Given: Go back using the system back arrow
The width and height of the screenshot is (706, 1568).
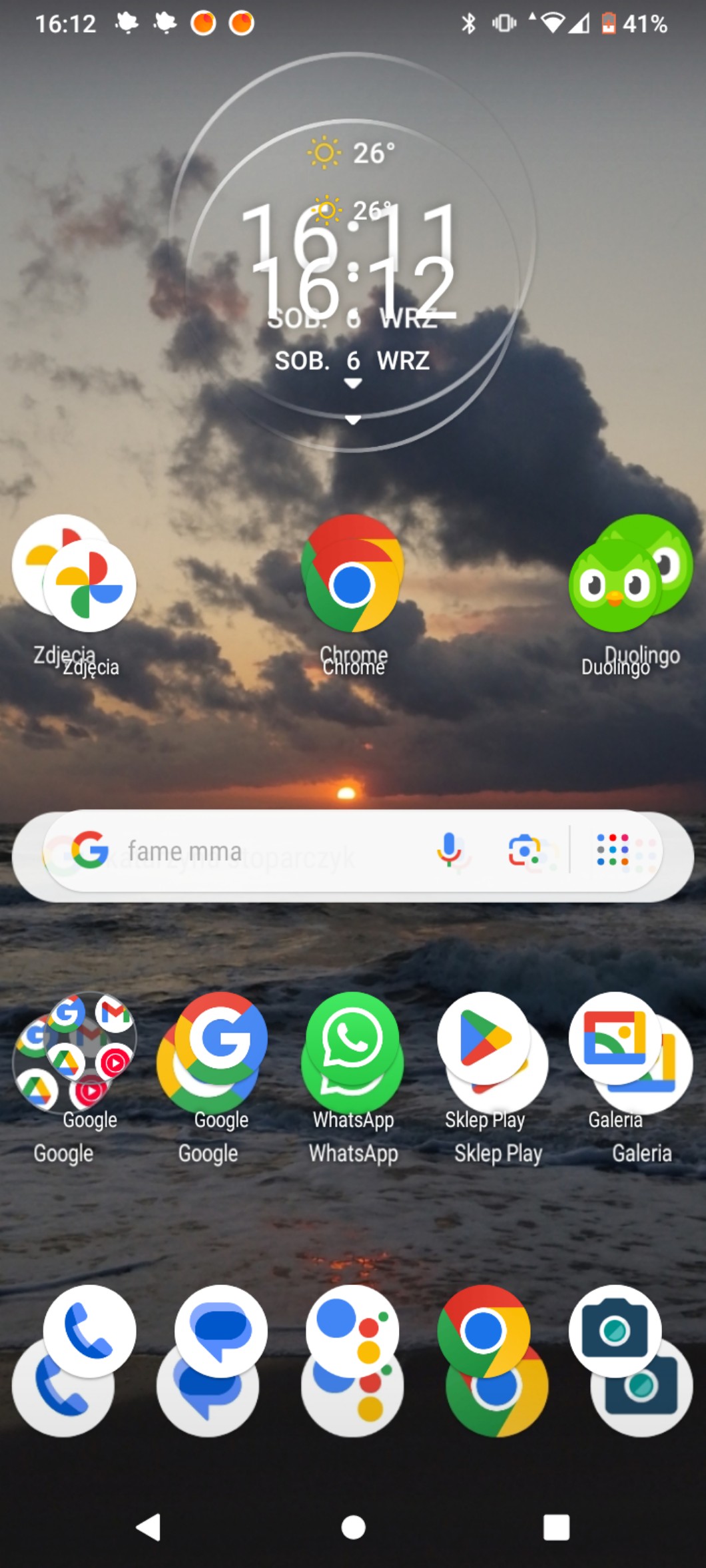Looking at the screenshot, I should click(x=149, y=1527).
